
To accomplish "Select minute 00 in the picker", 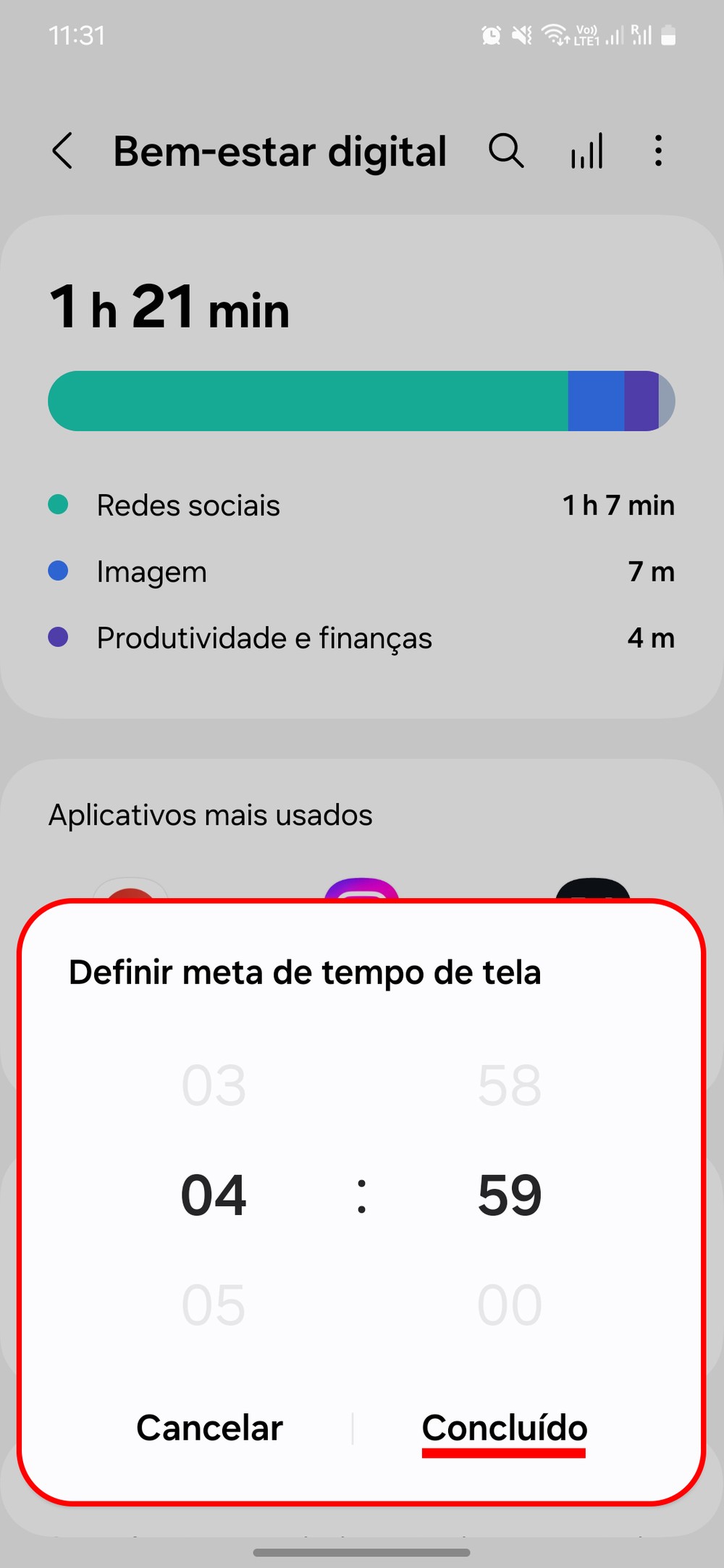I will pos(510,1305).
